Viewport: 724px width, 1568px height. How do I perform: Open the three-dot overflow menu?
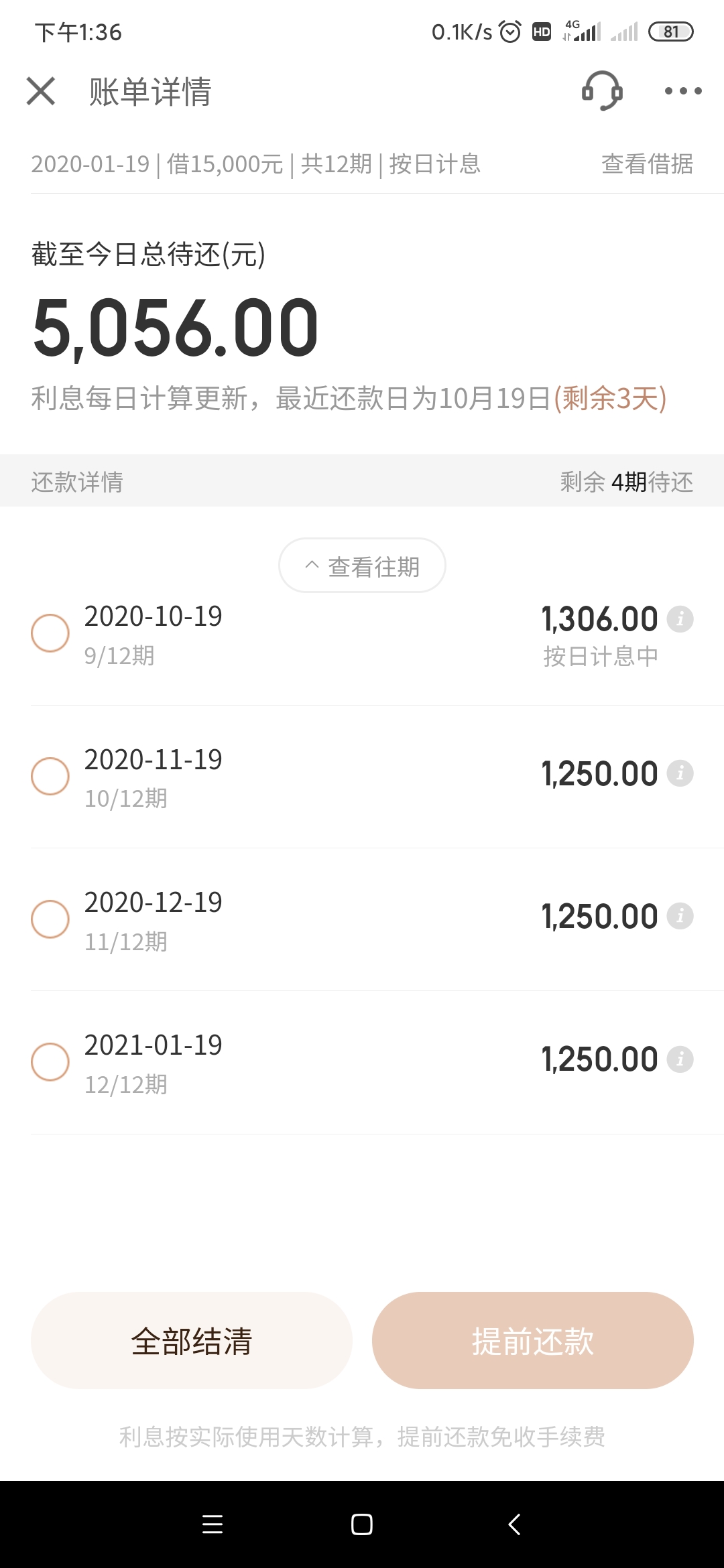coord(683,90)
